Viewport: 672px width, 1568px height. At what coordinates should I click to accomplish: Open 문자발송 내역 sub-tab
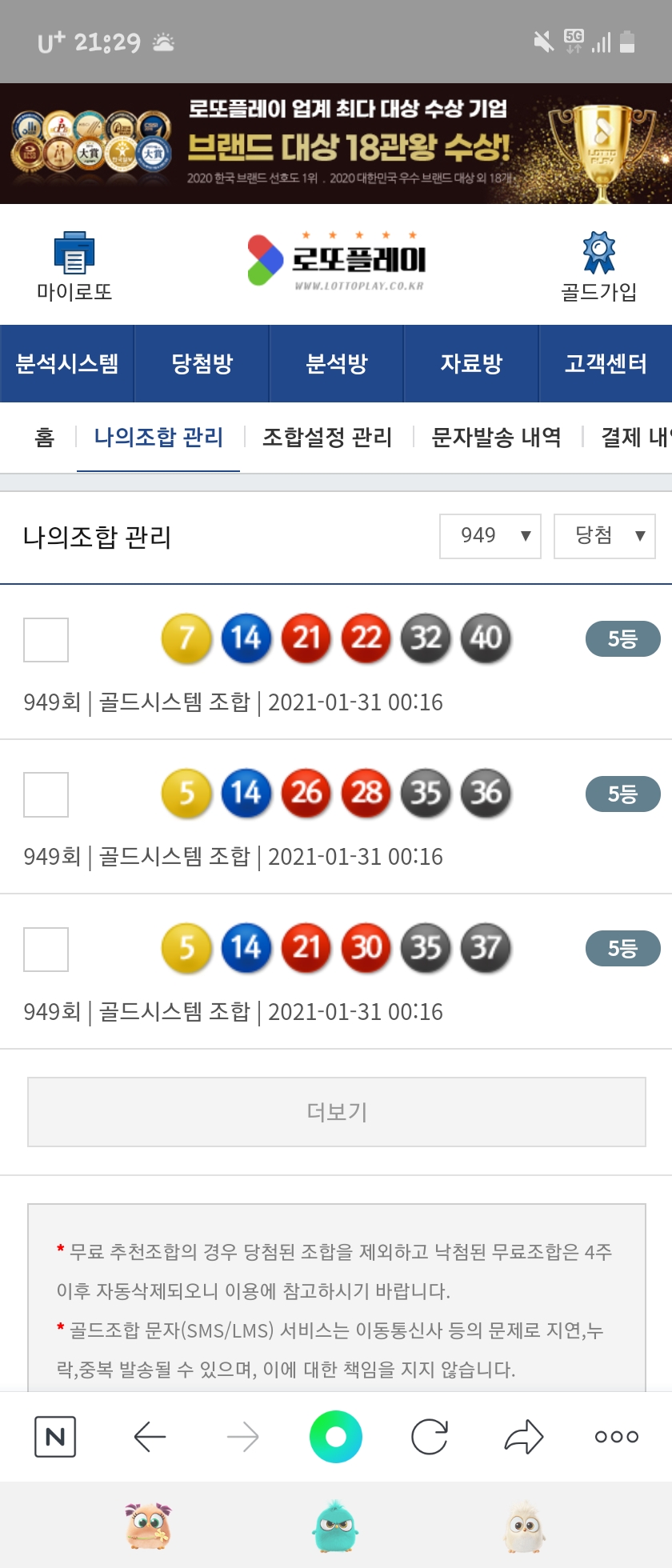496,438
